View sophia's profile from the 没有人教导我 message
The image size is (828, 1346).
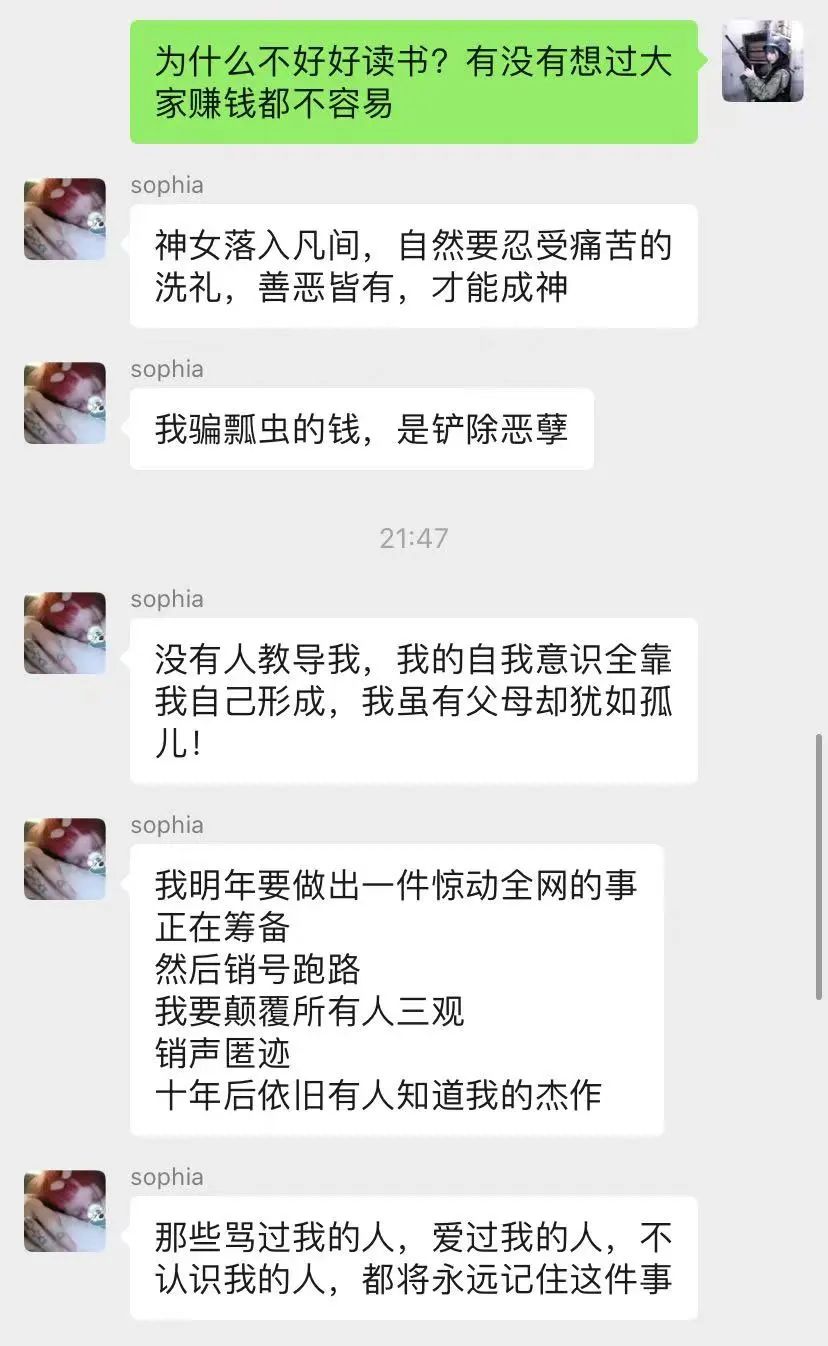(65, 633)
